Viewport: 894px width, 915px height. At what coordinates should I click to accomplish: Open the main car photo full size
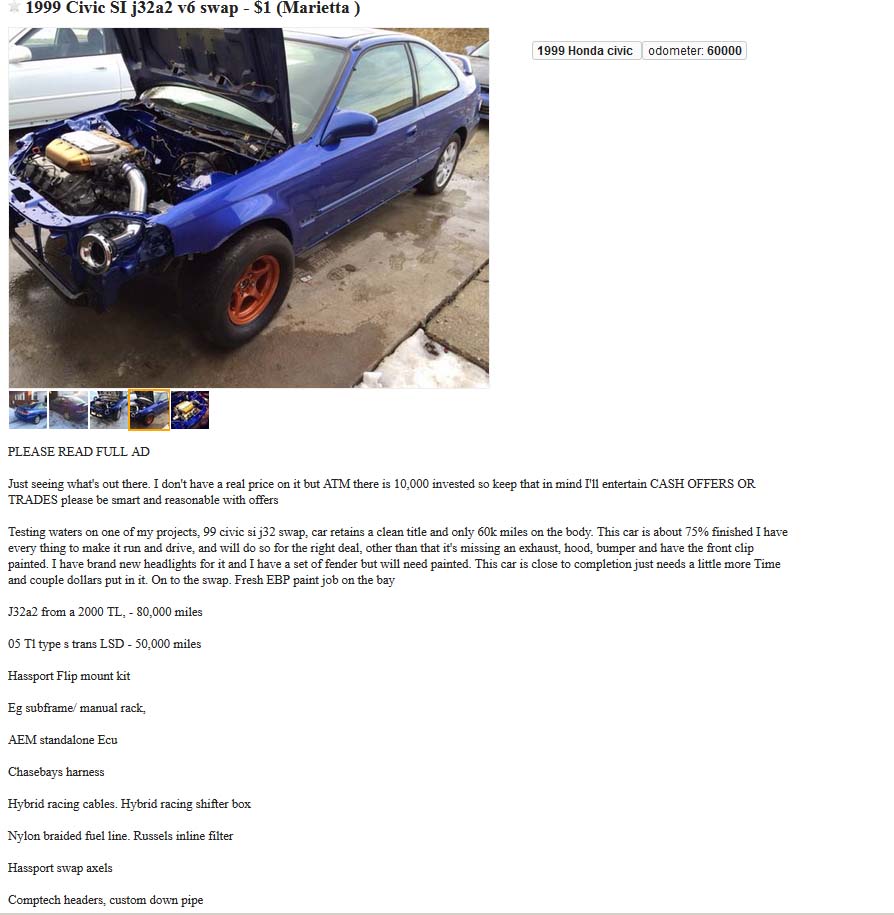point(249,207)
